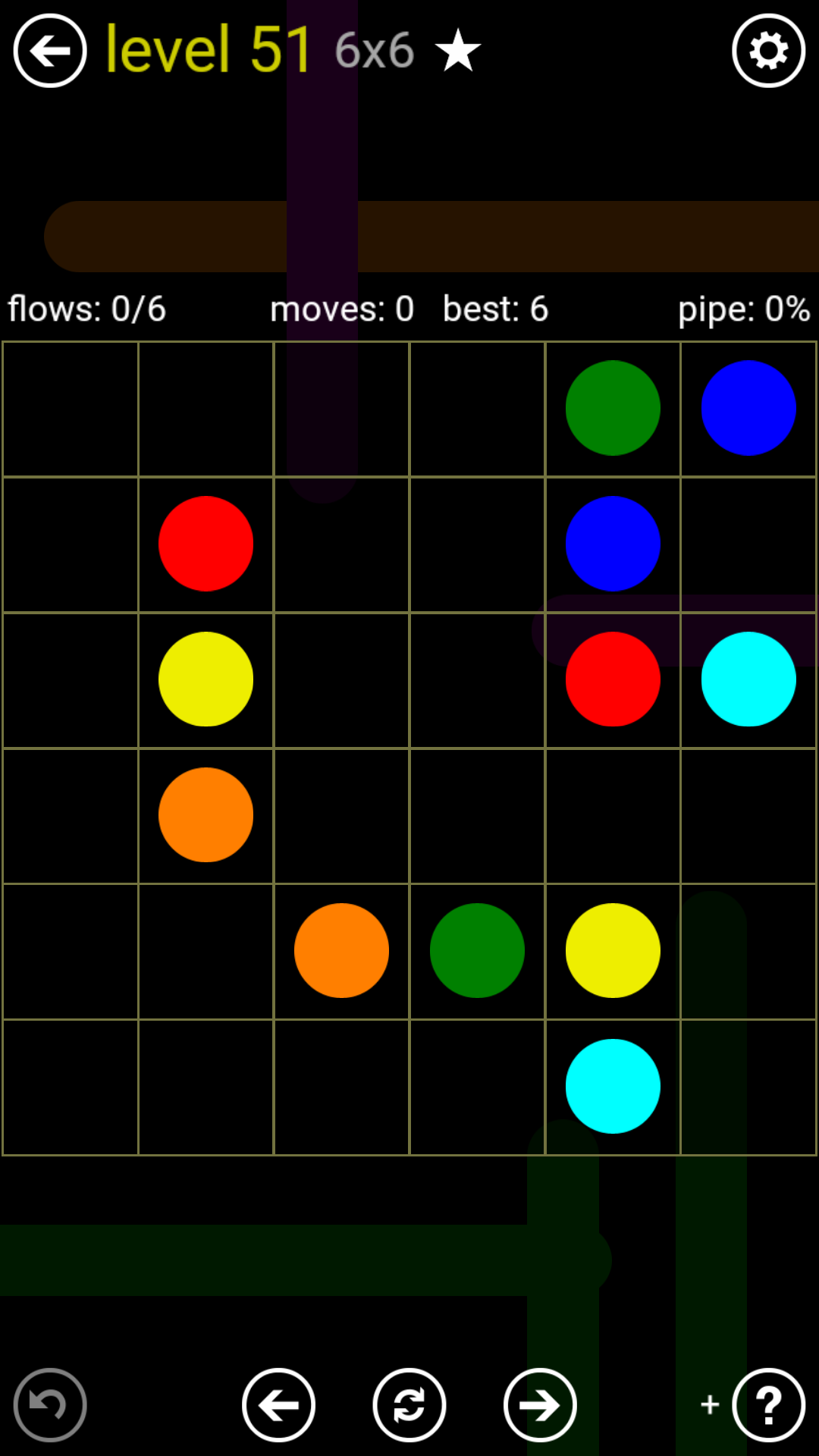Undo the last move
819x1456 pixels.
tap(50, 1405)
